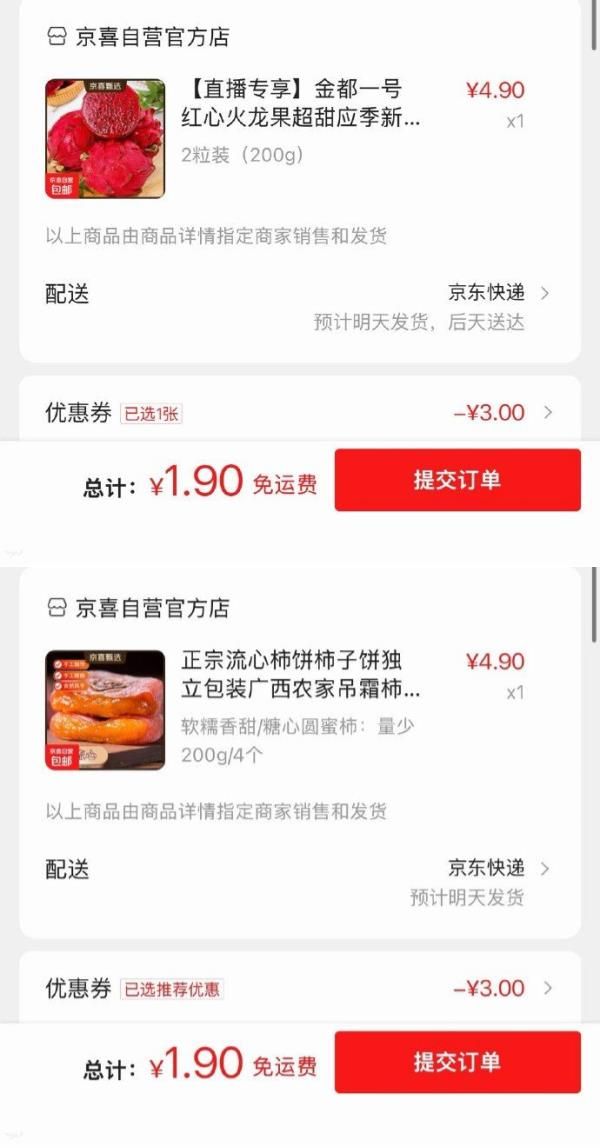The width and height of the screenshot is (600, 1148).
Task: Open 优惠券 row marked 已选推荐优惠
Action: click(x=300, y=989)
